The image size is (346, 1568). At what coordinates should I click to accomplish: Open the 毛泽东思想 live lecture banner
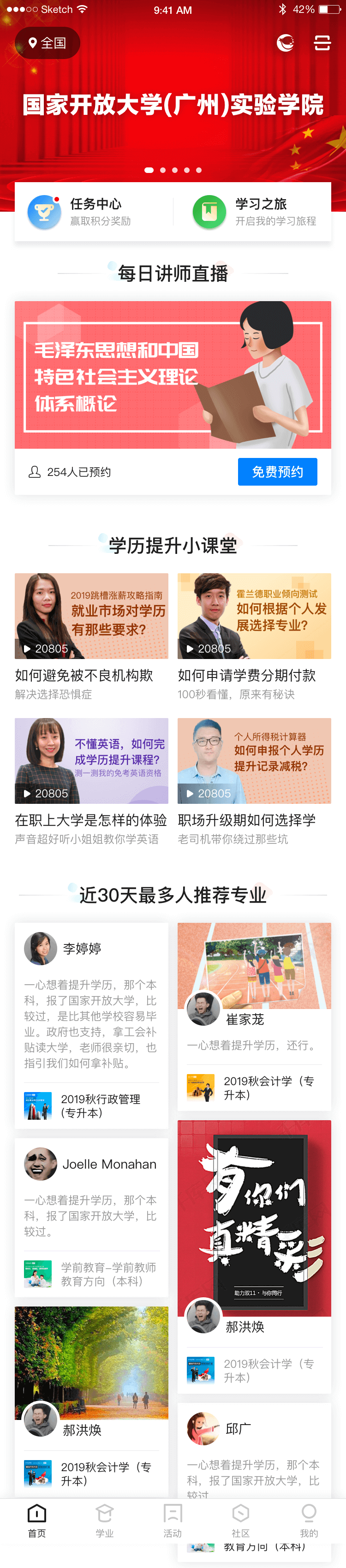173,375
